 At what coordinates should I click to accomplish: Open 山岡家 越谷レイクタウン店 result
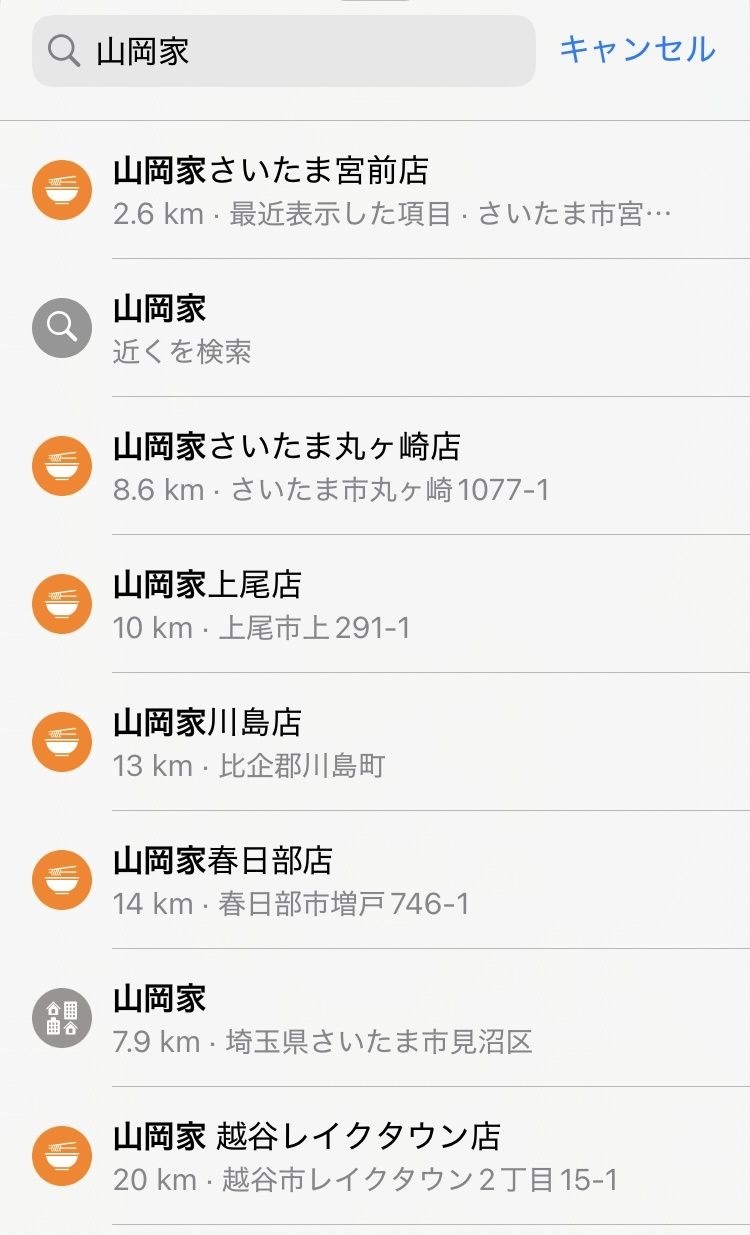(390, 1157)
